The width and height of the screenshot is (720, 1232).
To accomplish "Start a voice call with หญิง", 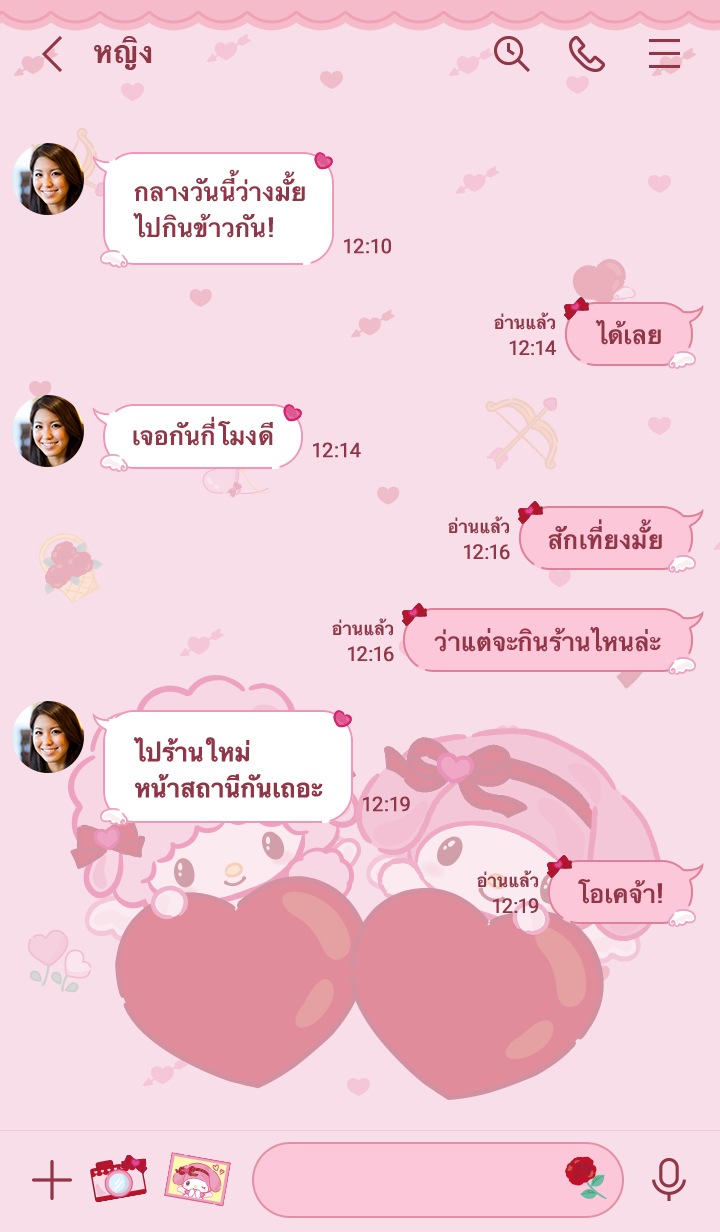I will pyautogui.click(x=586, y=54).
